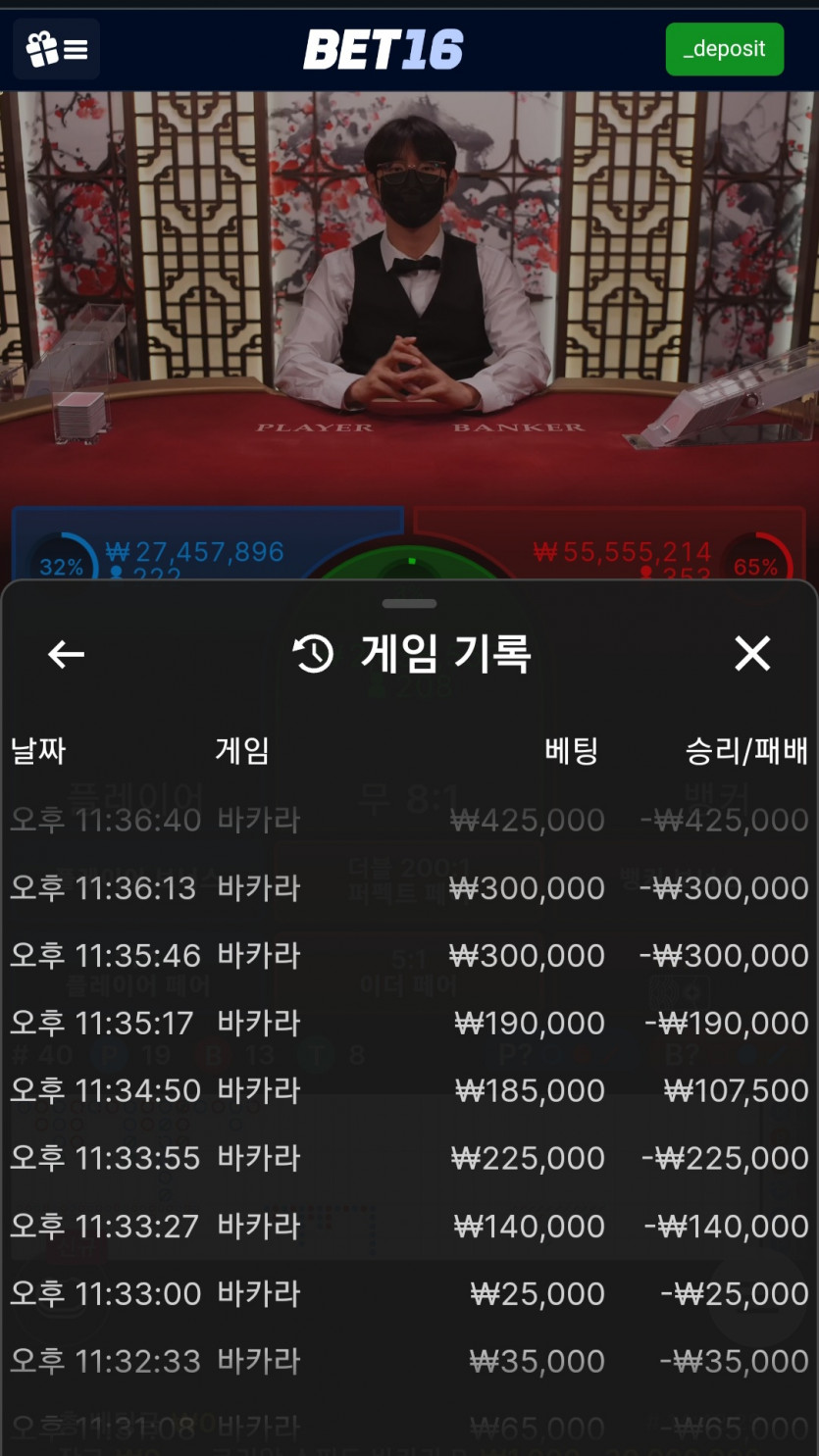Image resolution: width=819 pixels, height=1456 pixels.
Task: Tap the sheet drag handle
Action: [x=409, y=603]
